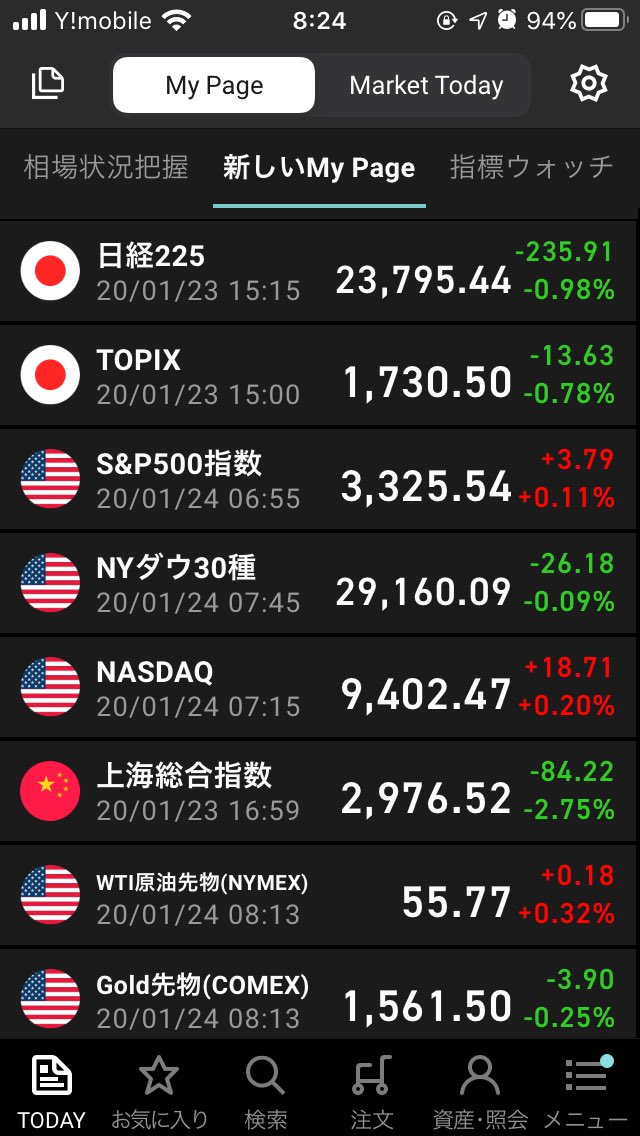The height and width of the screenshot is (1136, 640).
Task: Open the メニュー menu tab
Action: tap(586, 1090)
